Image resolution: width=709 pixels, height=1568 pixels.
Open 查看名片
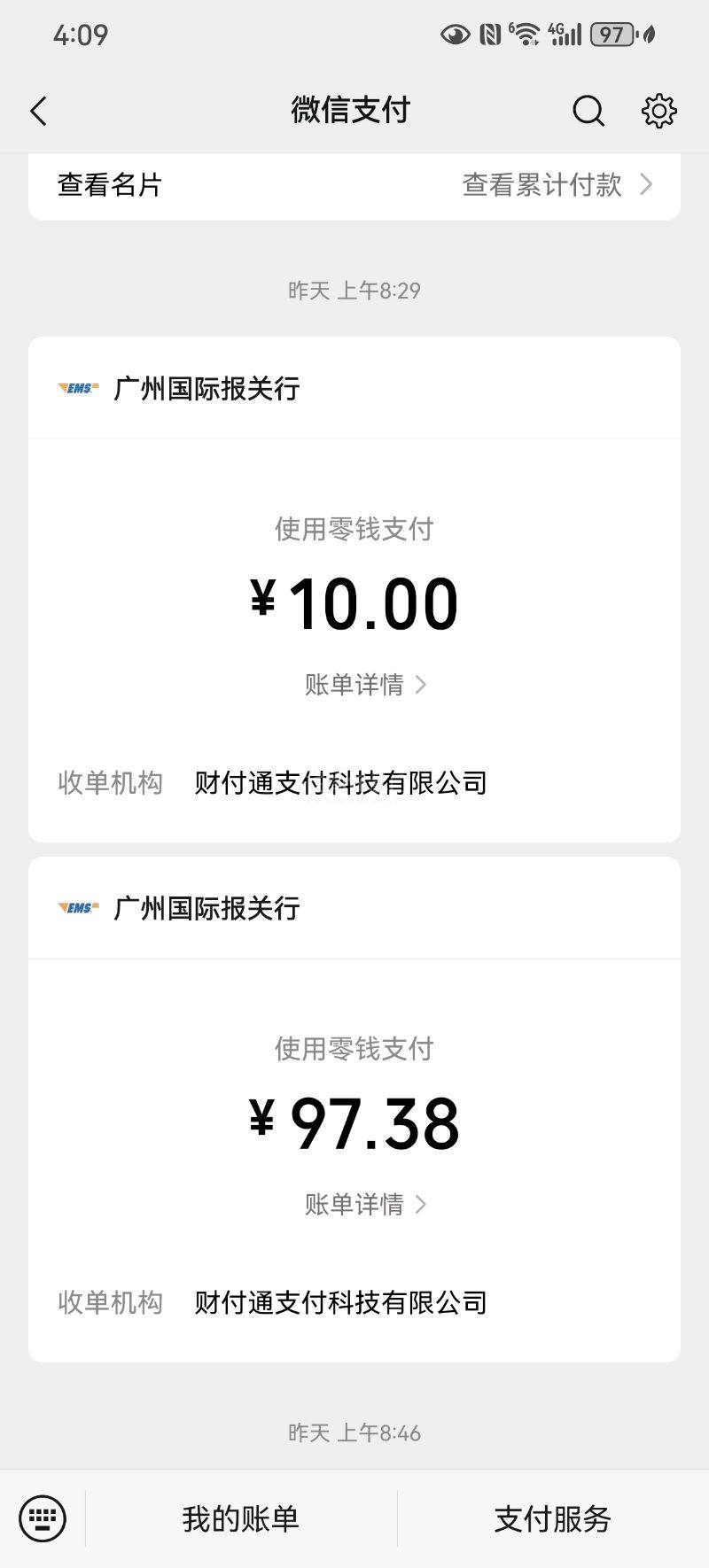point(110,185)
